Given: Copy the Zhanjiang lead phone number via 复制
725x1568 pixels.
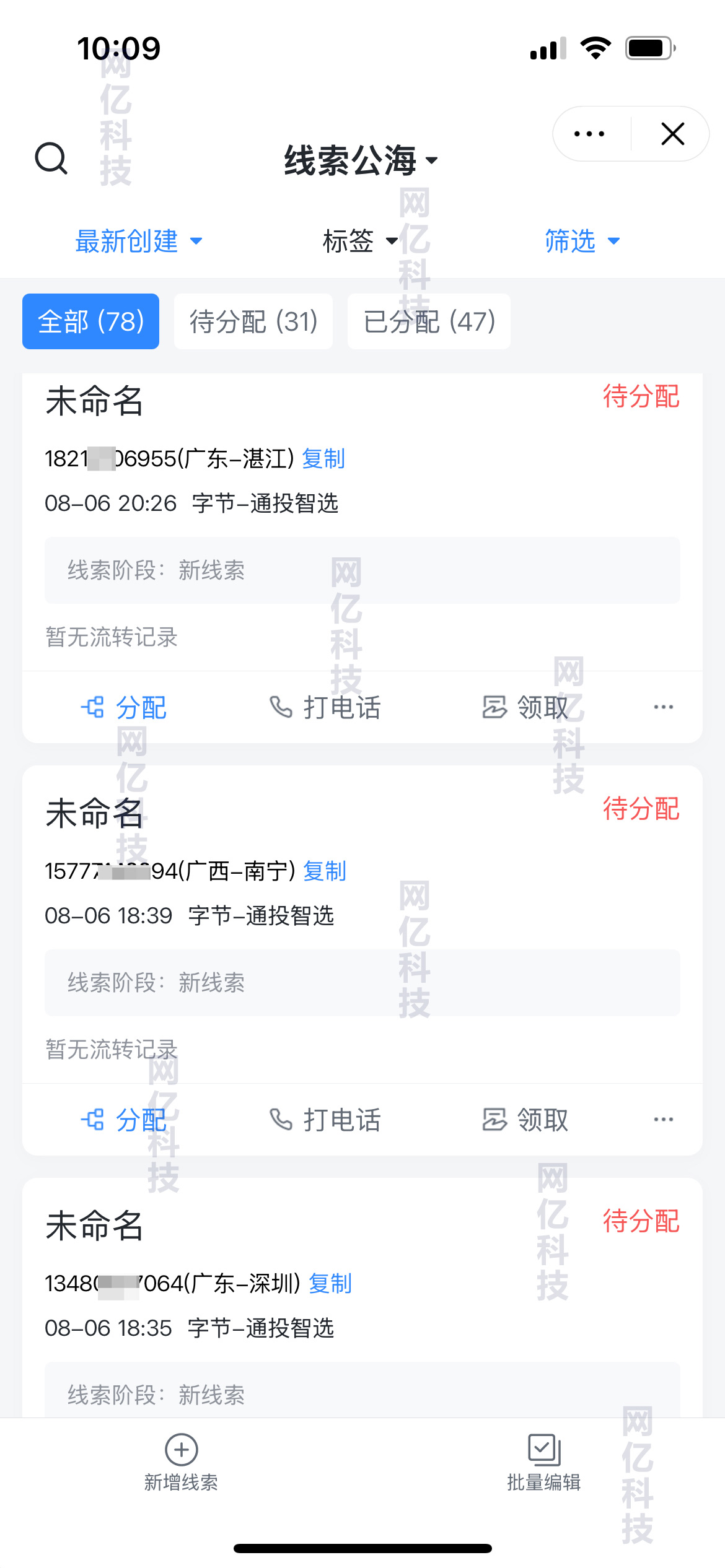Looking at the screenshot, I should [323, 458].
